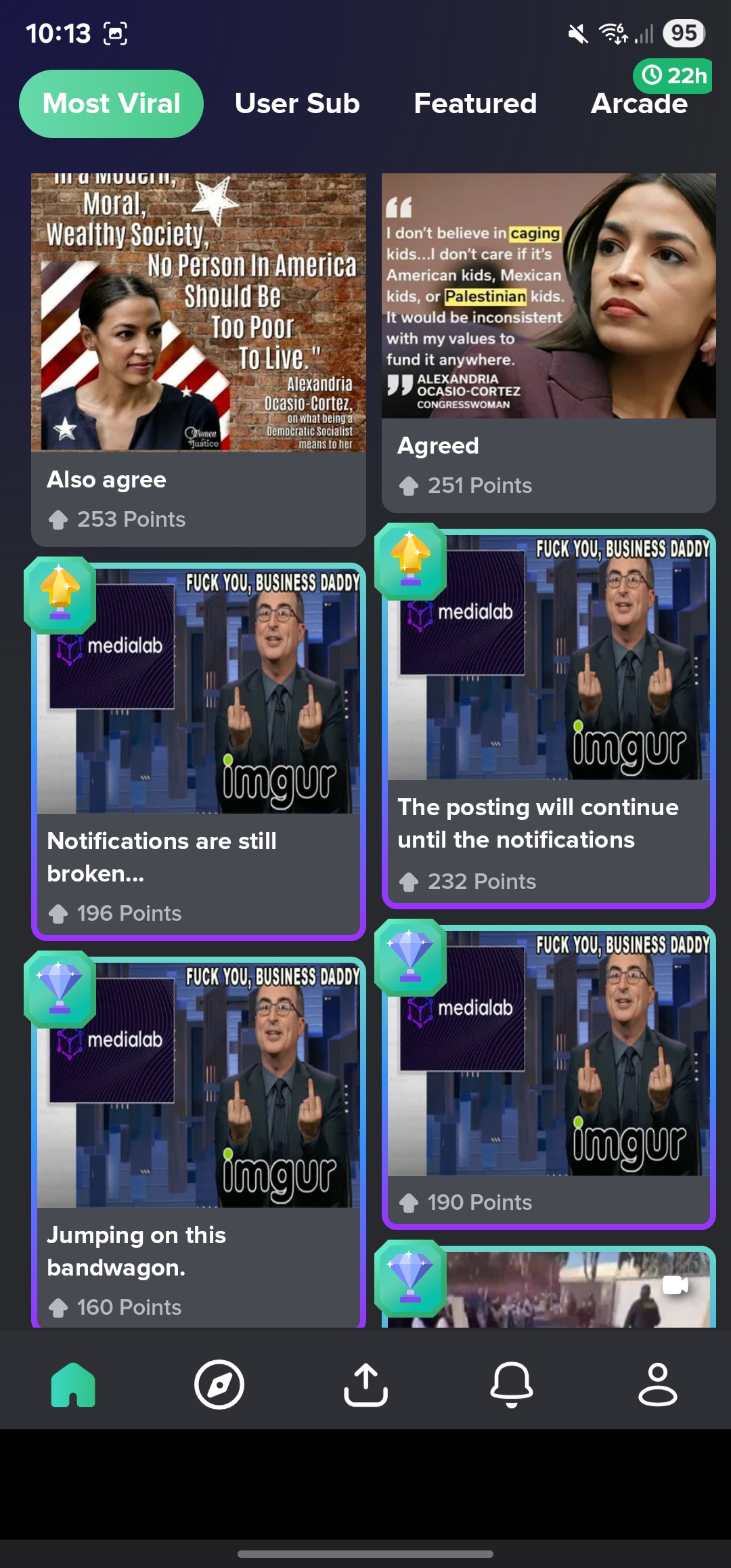
Task: Switch to the User Sub tab
Action: point(296,104)
